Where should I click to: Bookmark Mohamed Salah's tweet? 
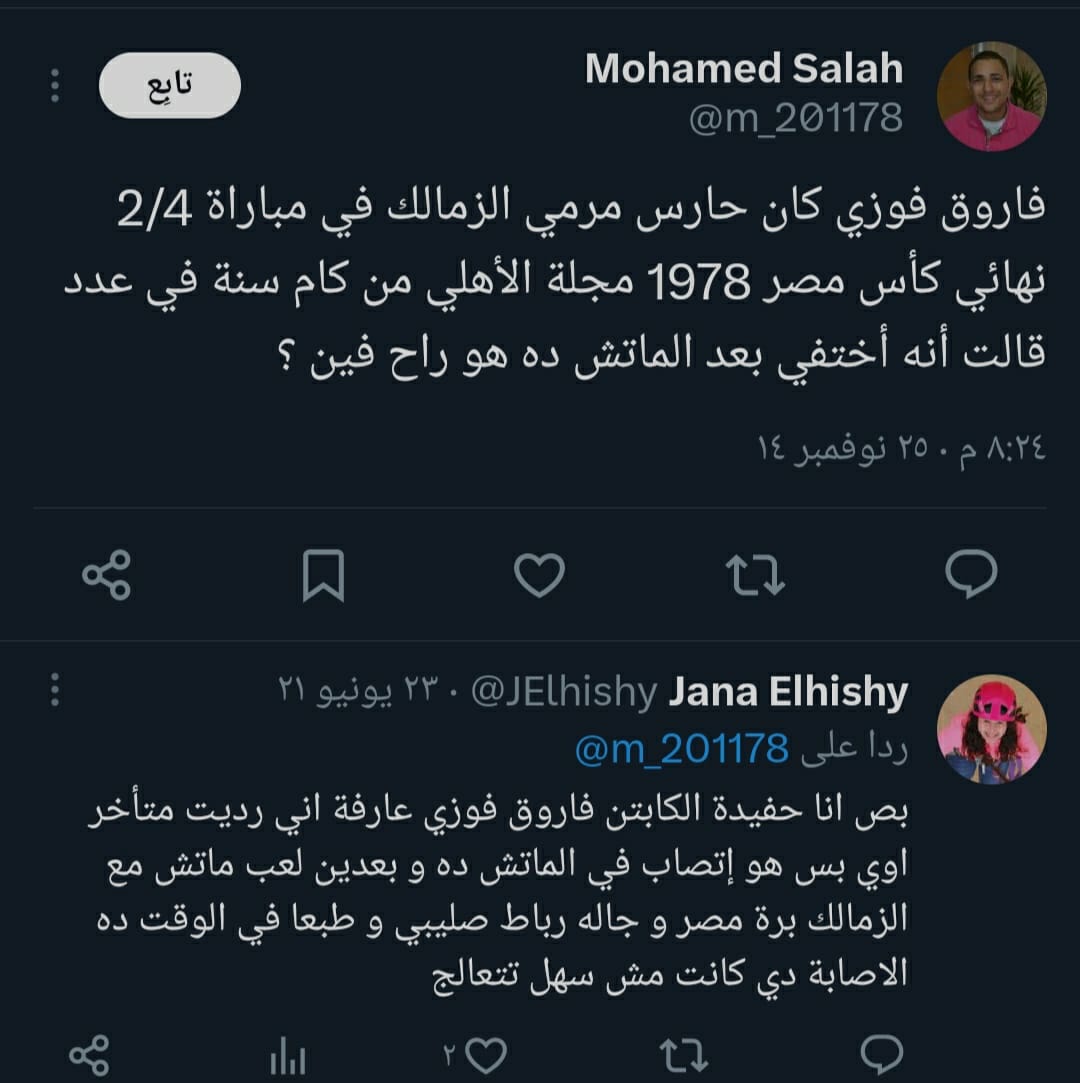[323, 575]
